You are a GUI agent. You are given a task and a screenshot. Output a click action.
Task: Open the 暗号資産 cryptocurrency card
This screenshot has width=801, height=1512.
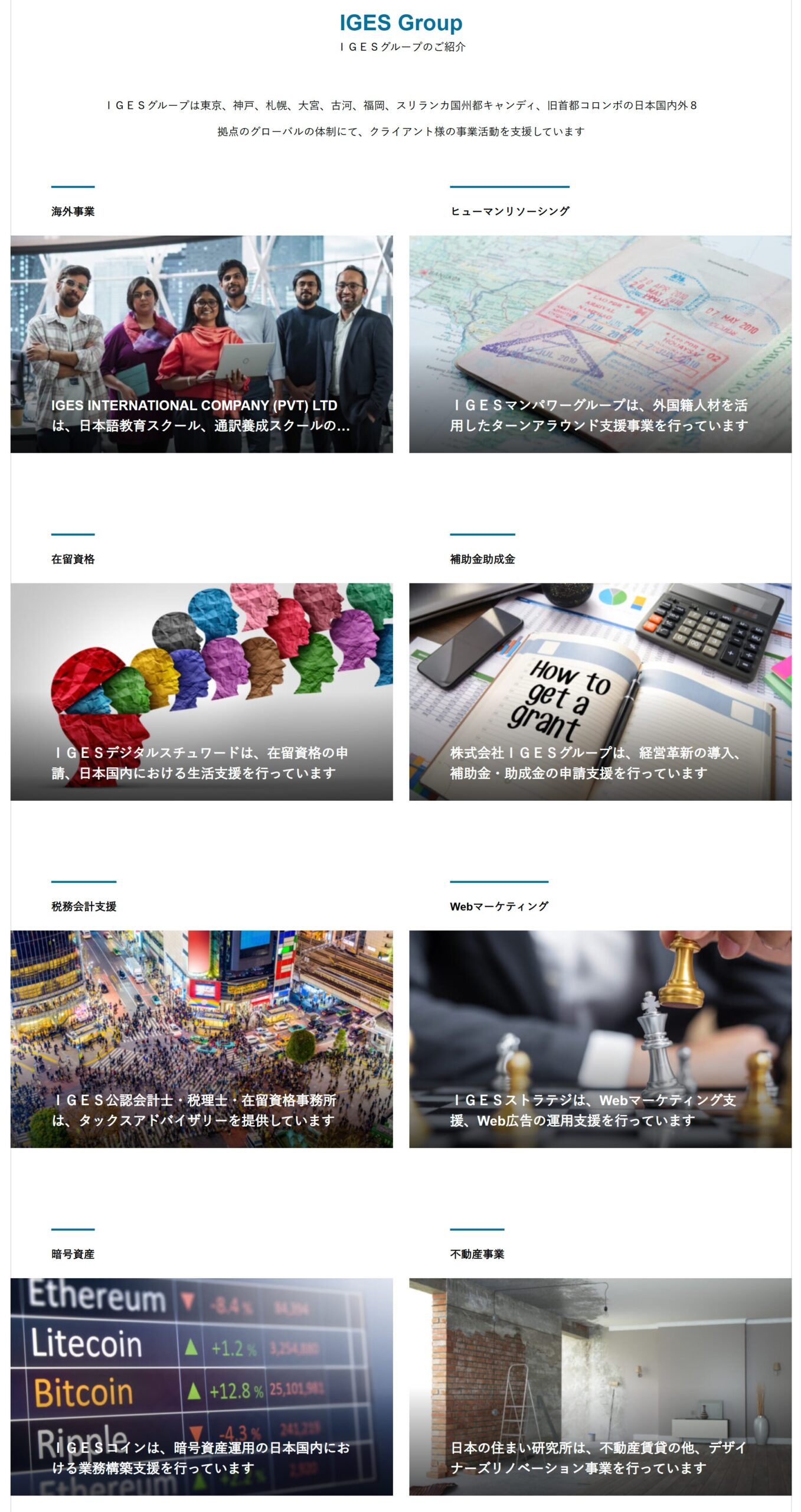[201, 1386]
